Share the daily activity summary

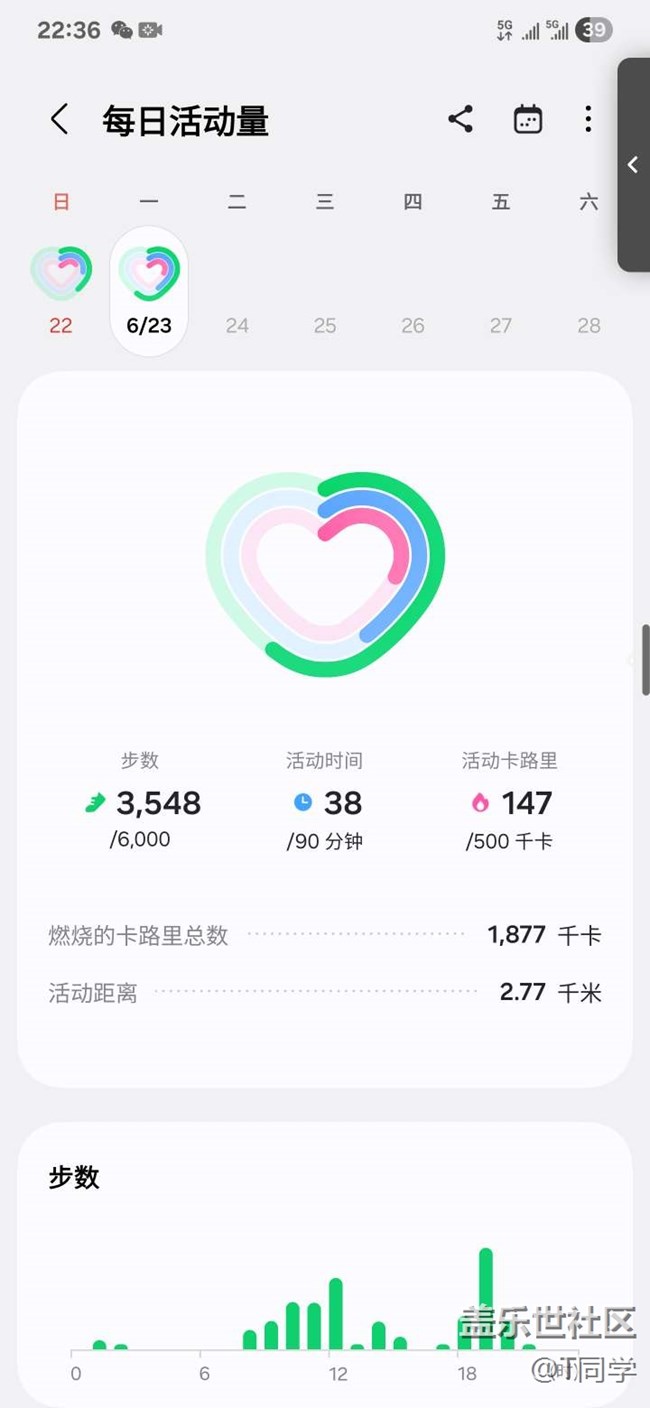pyautogui.click(x=460, y=119)
